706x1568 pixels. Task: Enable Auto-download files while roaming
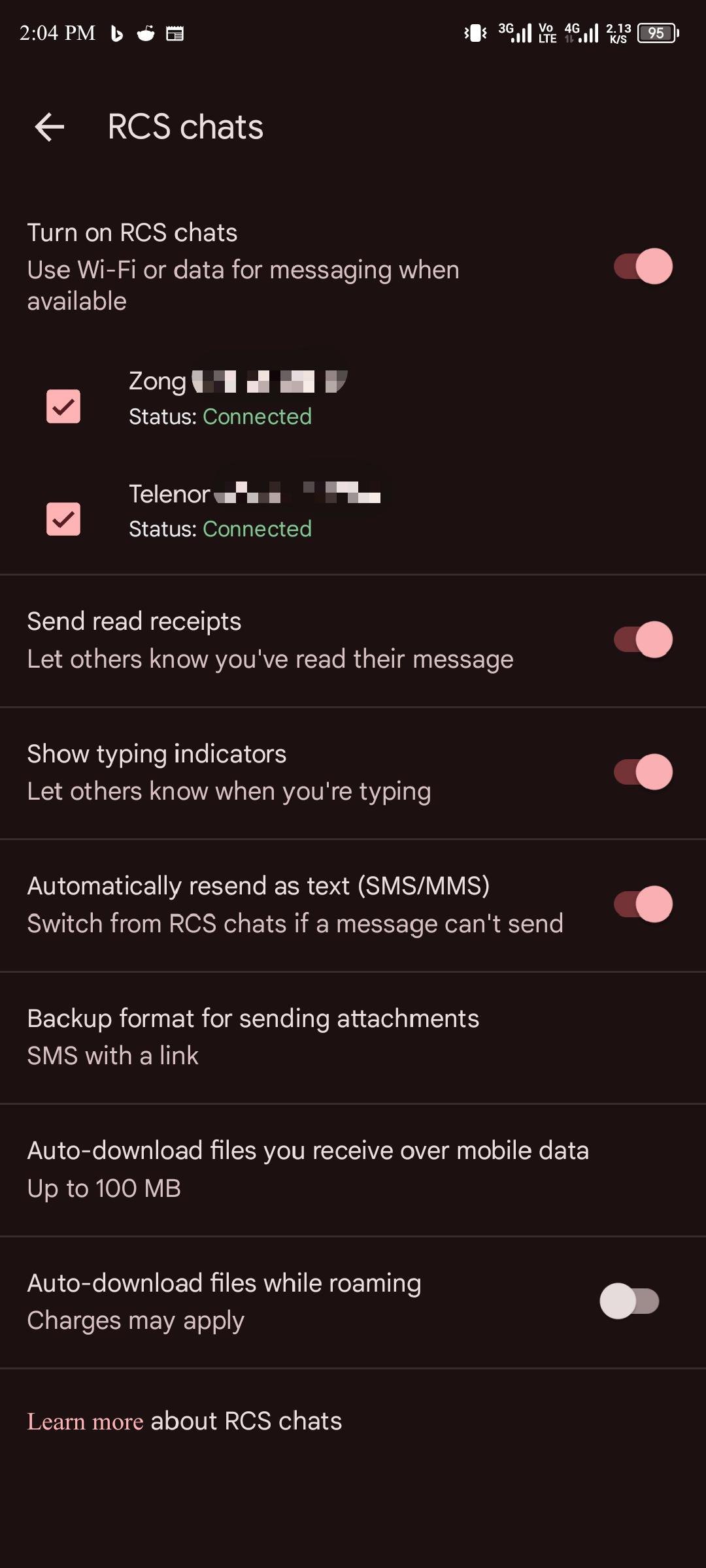tap(629, 1301)
